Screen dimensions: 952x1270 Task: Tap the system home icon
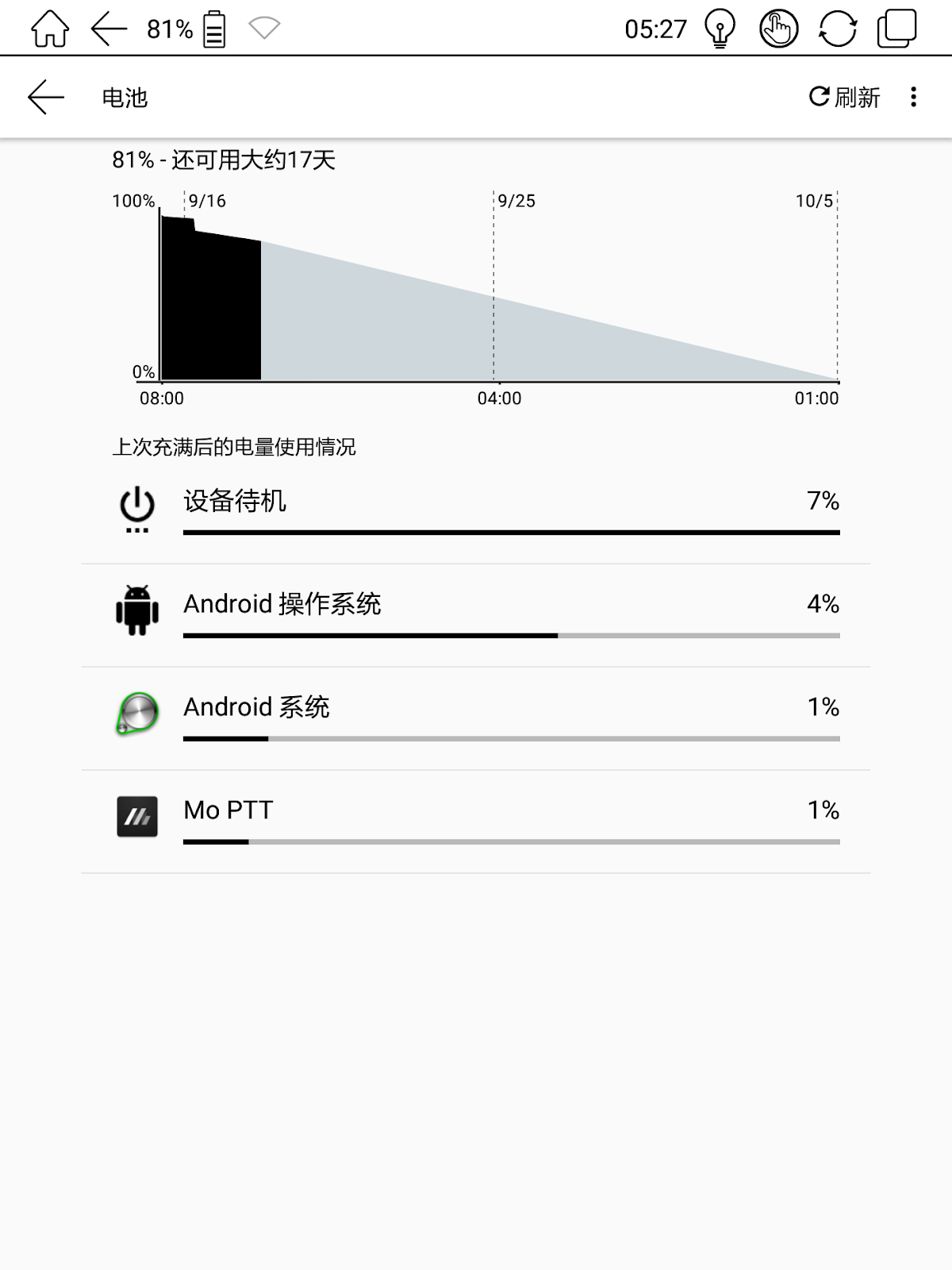[x=50, y=29]
